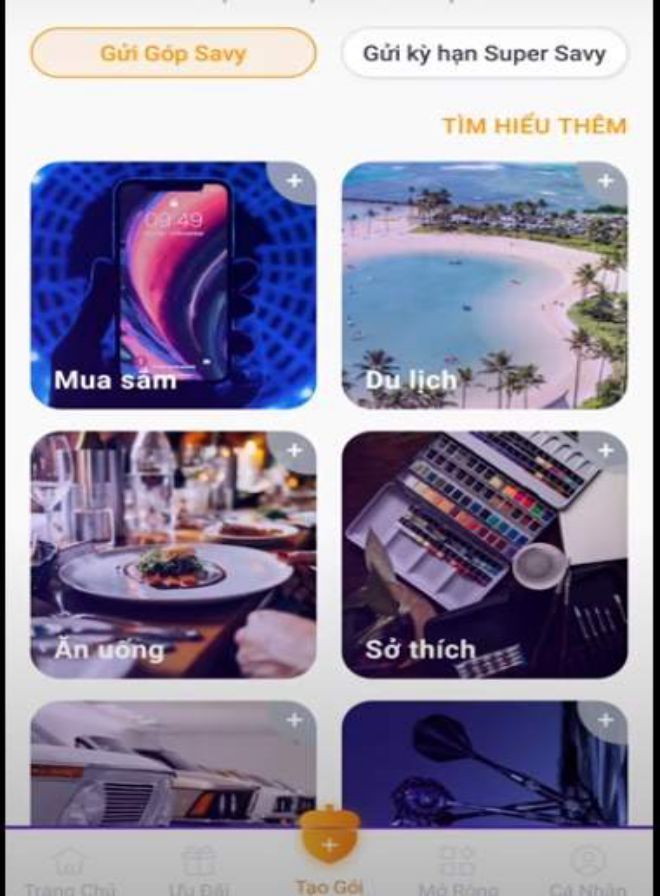Tap the plus icon on Ăn uống card
The width and height of the screenshot is (660, 896).
(x=294, y=451)
